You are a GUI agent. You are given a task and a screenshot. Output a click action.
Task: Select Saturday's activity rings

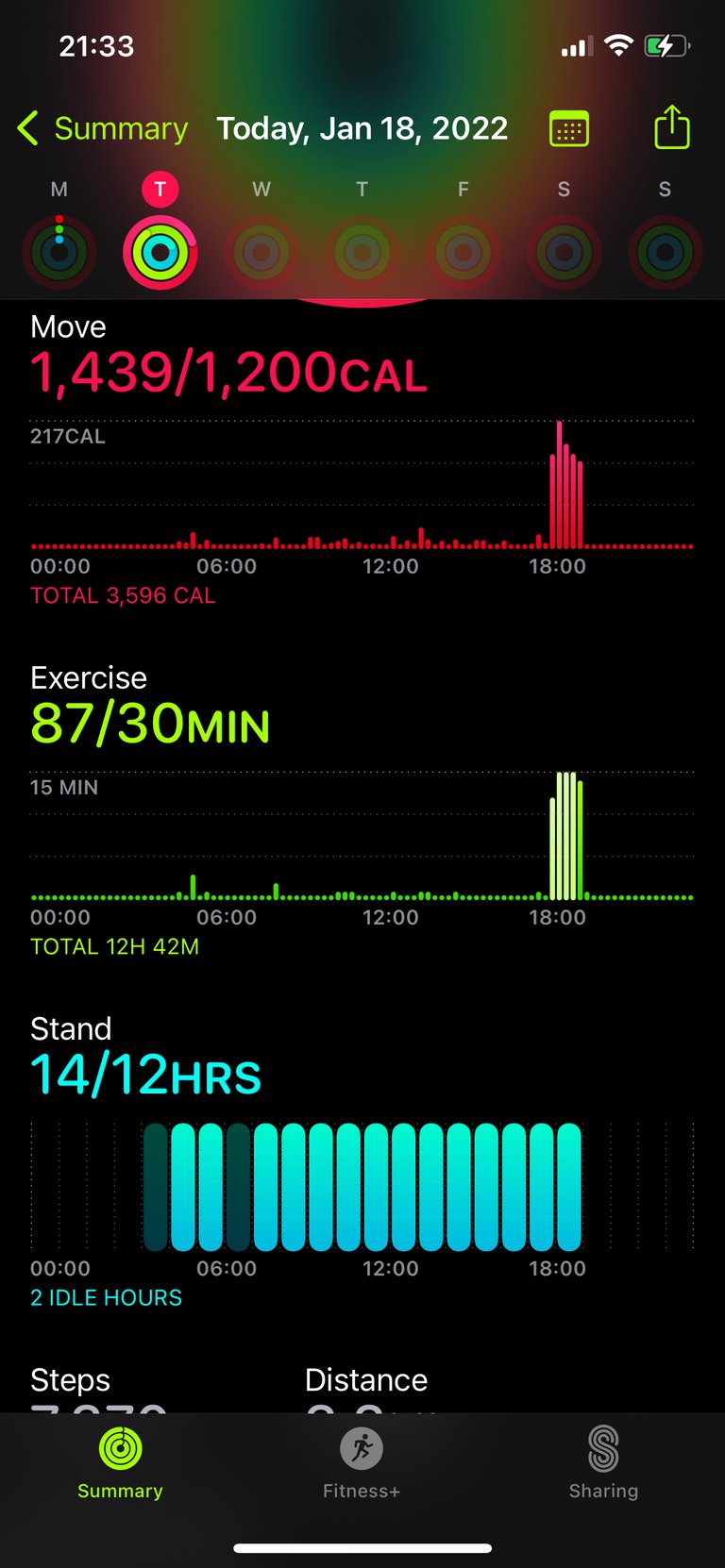[565, 252]
